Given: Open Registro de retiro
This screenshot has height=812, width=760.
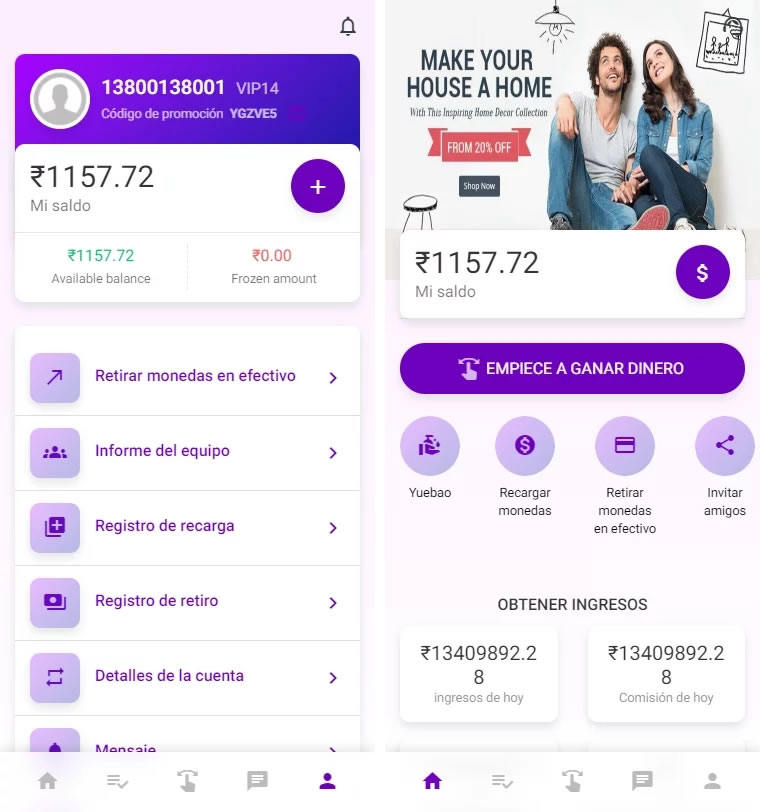Looking at the screenshot, I should (187, 602).
